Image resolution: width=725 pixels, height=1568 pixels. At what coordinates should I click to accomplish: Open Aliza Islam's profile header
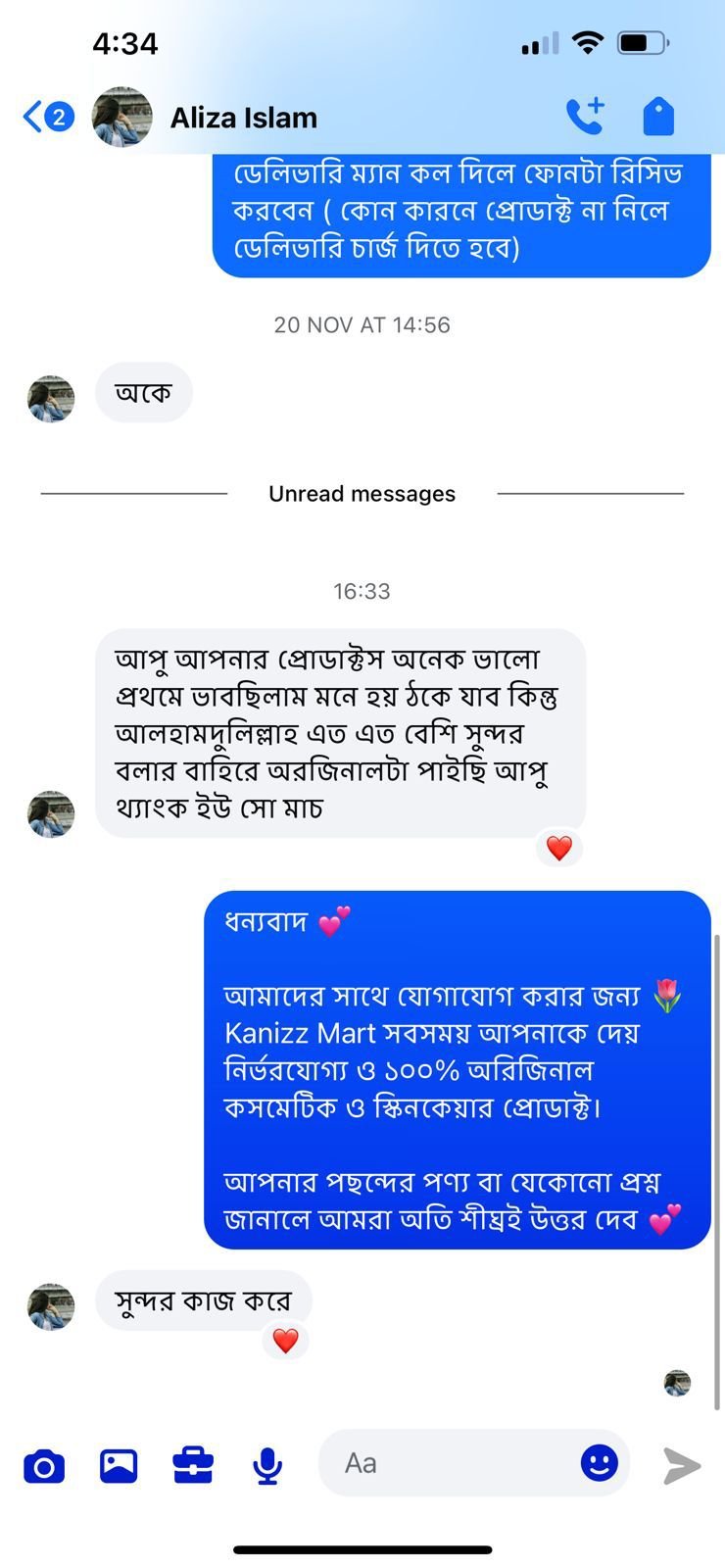click(243, 118)
